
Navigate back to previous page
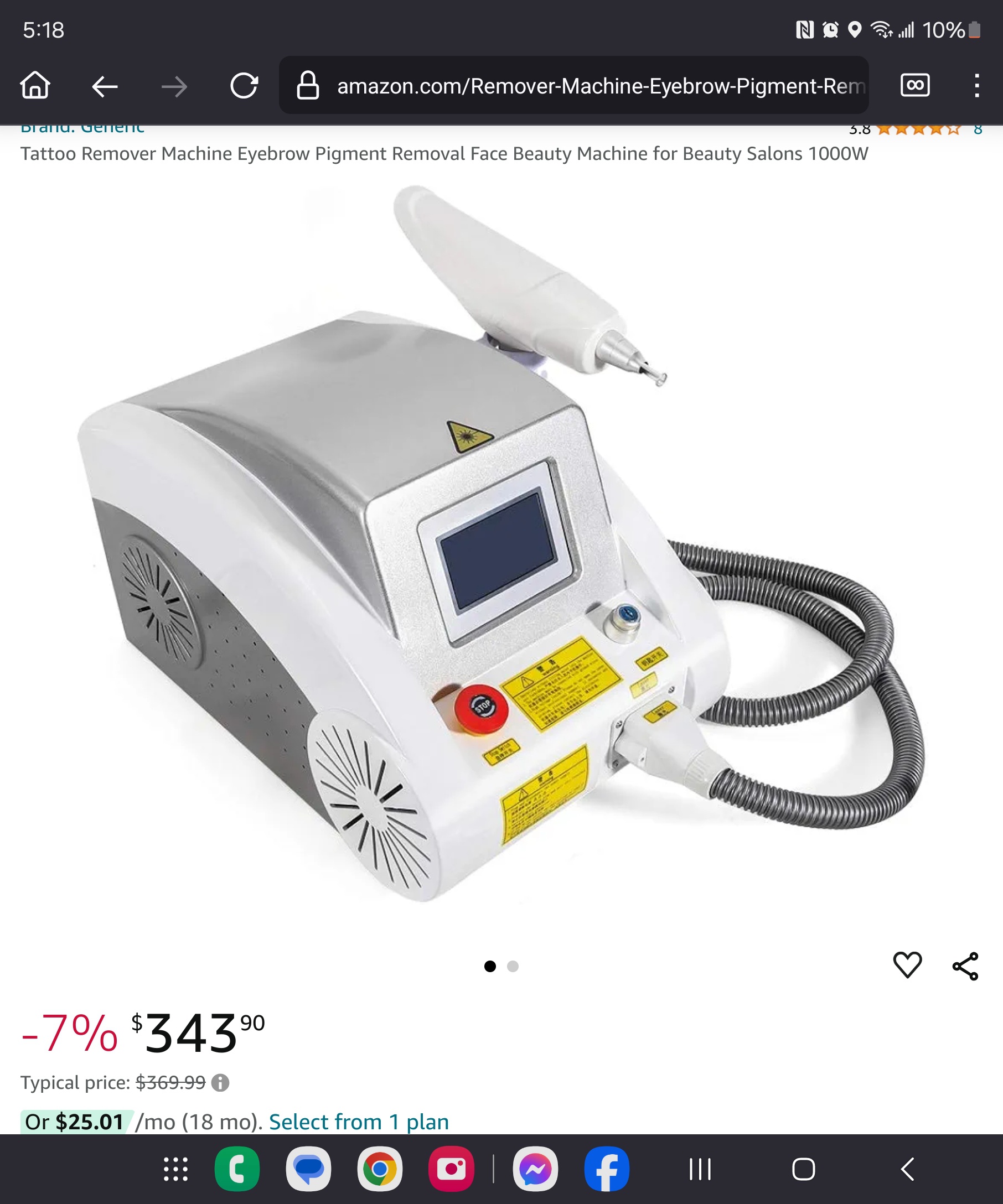105,86
